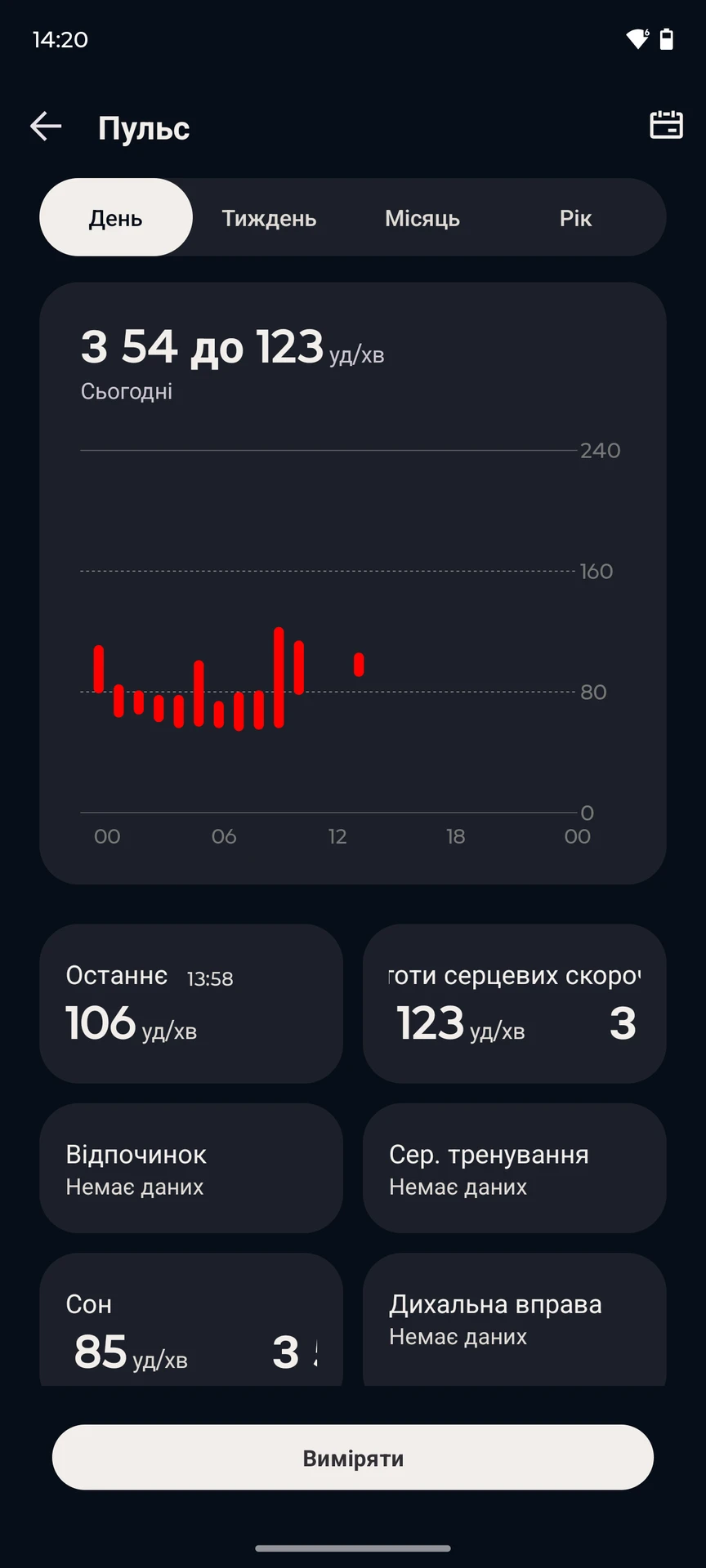Screen dimensions: 706x1568
Task: Select the День tab
Action: tap(116, 218)
